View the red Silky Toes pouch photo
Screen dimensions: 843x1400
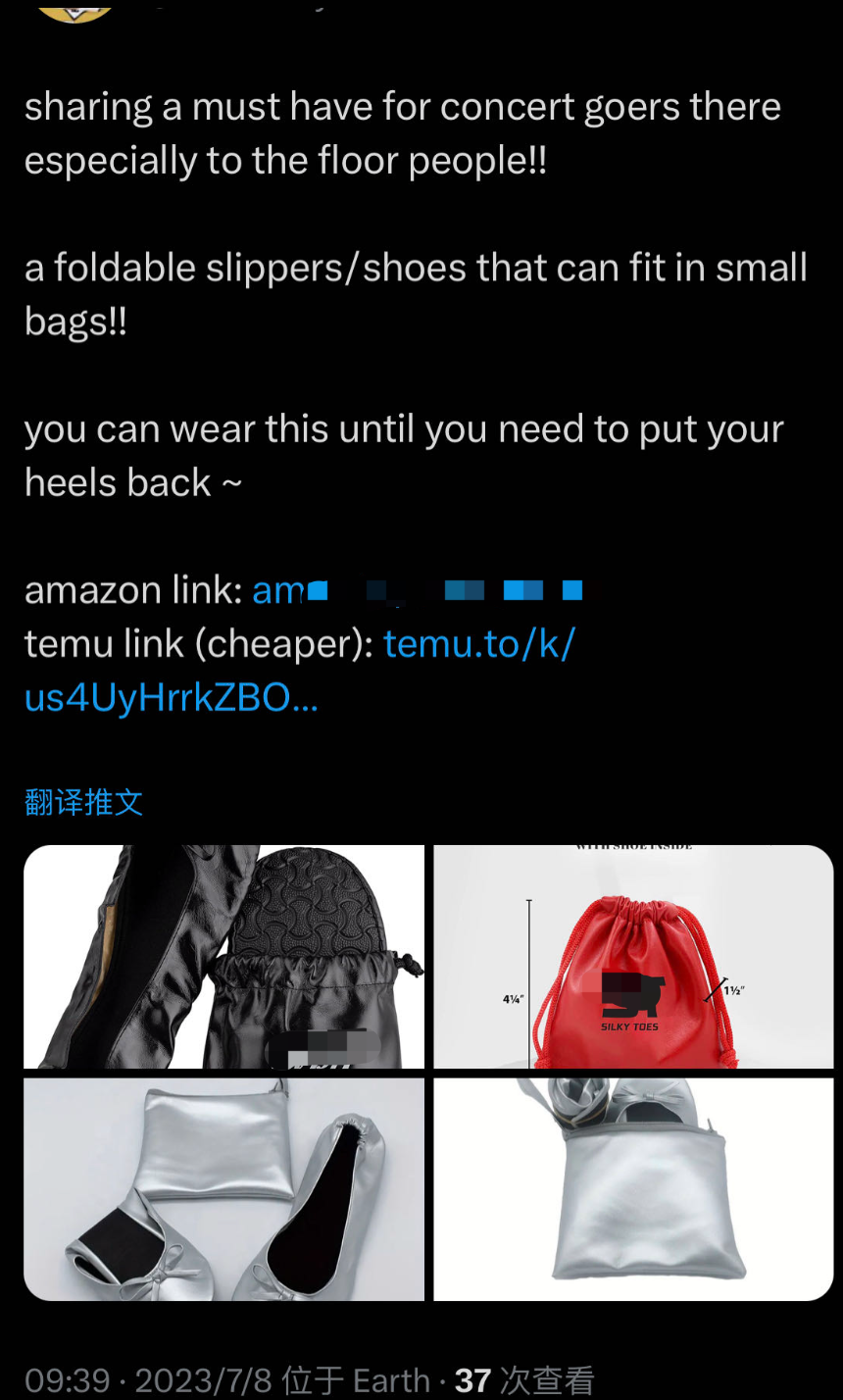click(x=633, y=957)
